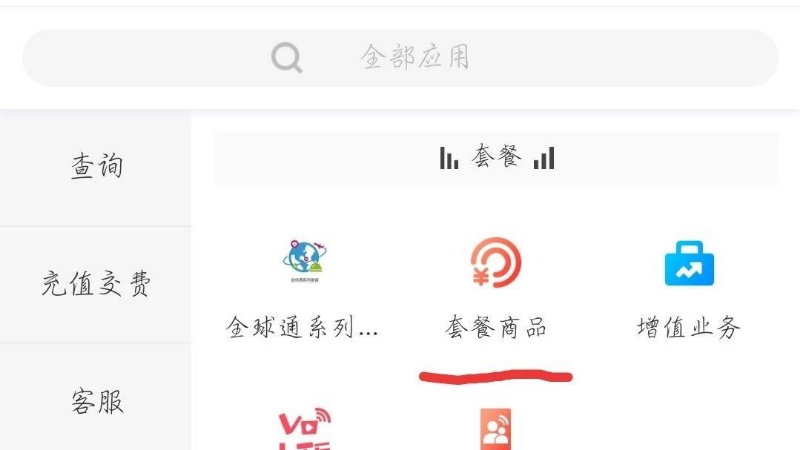This screenshot has height=450, width=800.
Task: Switch to the 充值交费 category
Action: (96, 285)
